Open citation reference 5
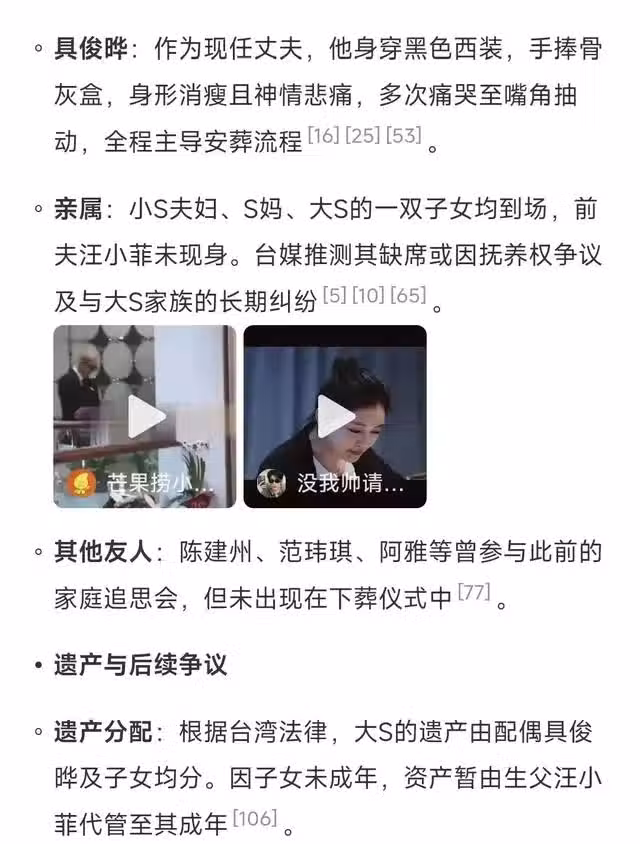 (334, 295)
